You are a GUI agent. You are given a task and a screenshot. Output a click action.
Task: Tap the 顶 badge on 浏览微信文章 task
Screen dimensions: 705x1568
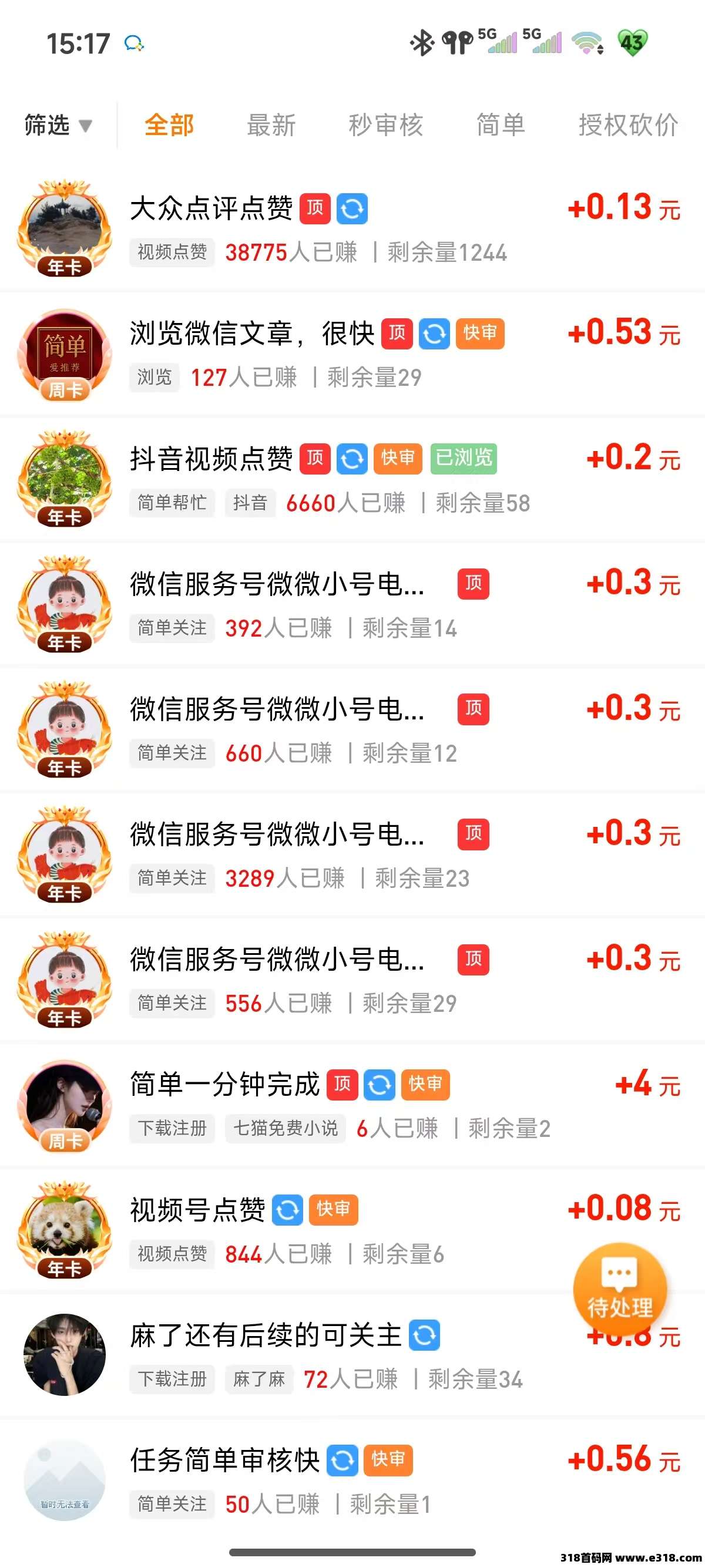coord(399,334)
